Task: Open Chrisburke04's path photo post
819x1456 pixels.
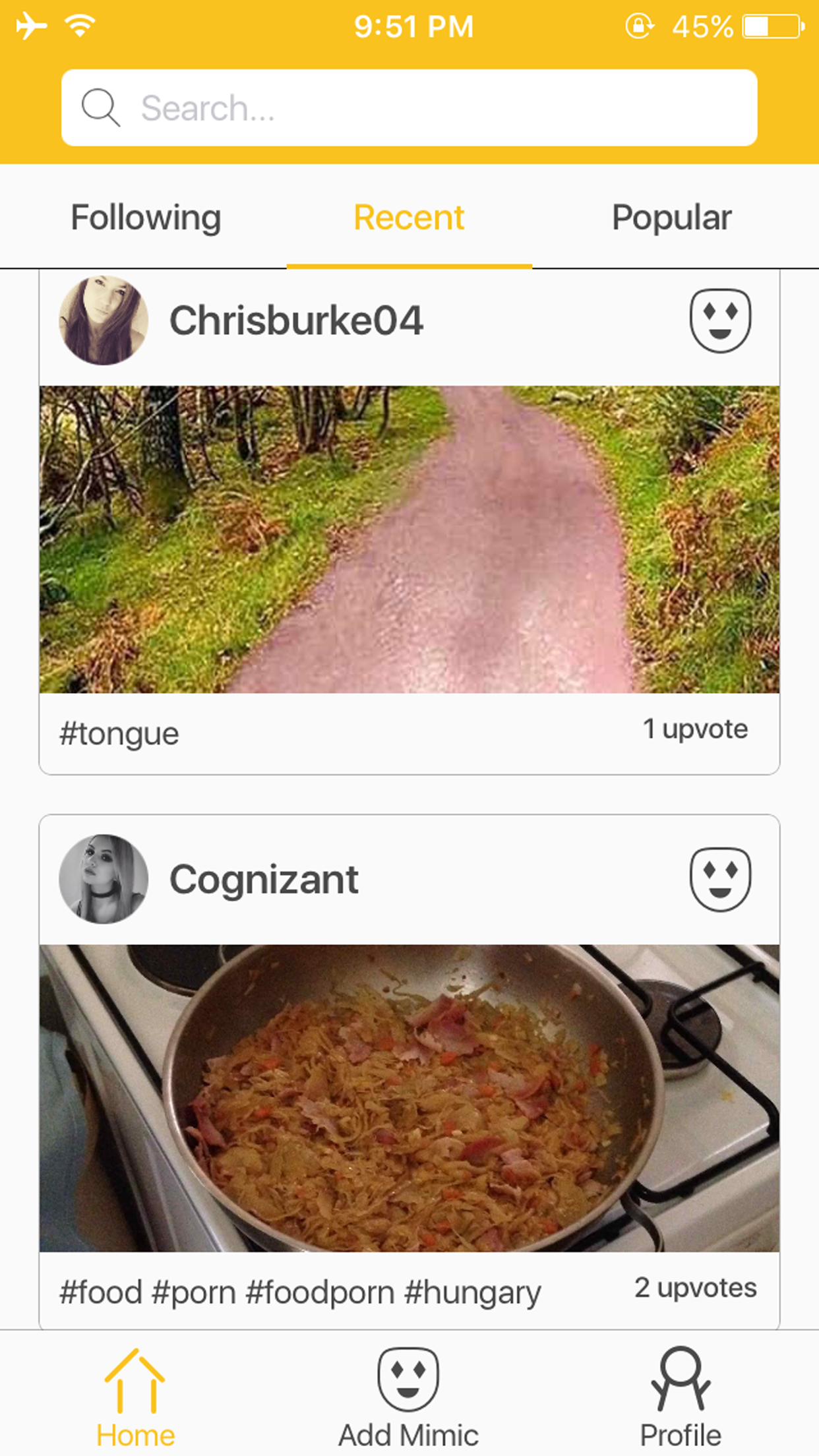Action: 409,539
